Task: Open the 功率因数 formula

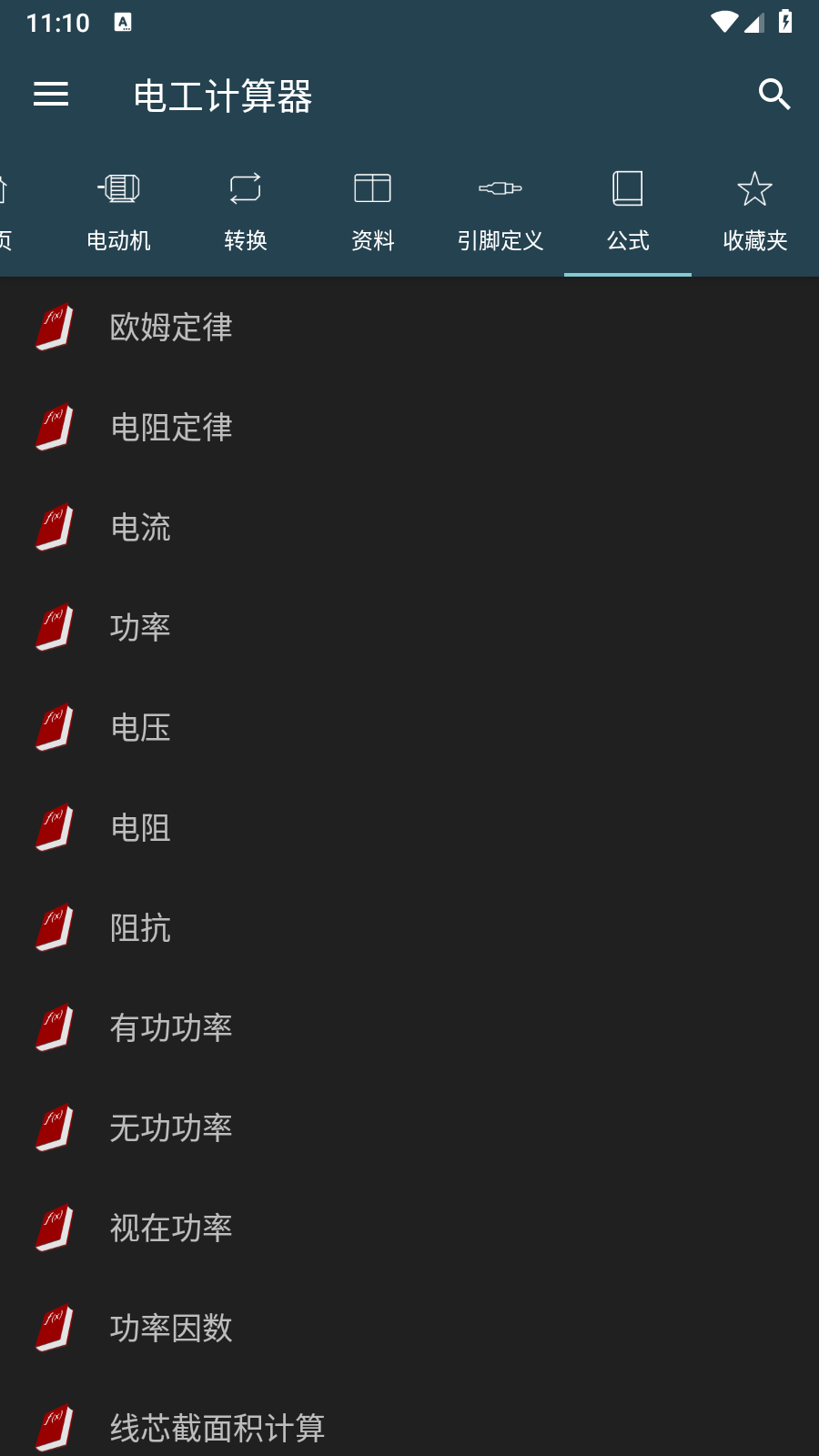Action: click(171, 1329)
